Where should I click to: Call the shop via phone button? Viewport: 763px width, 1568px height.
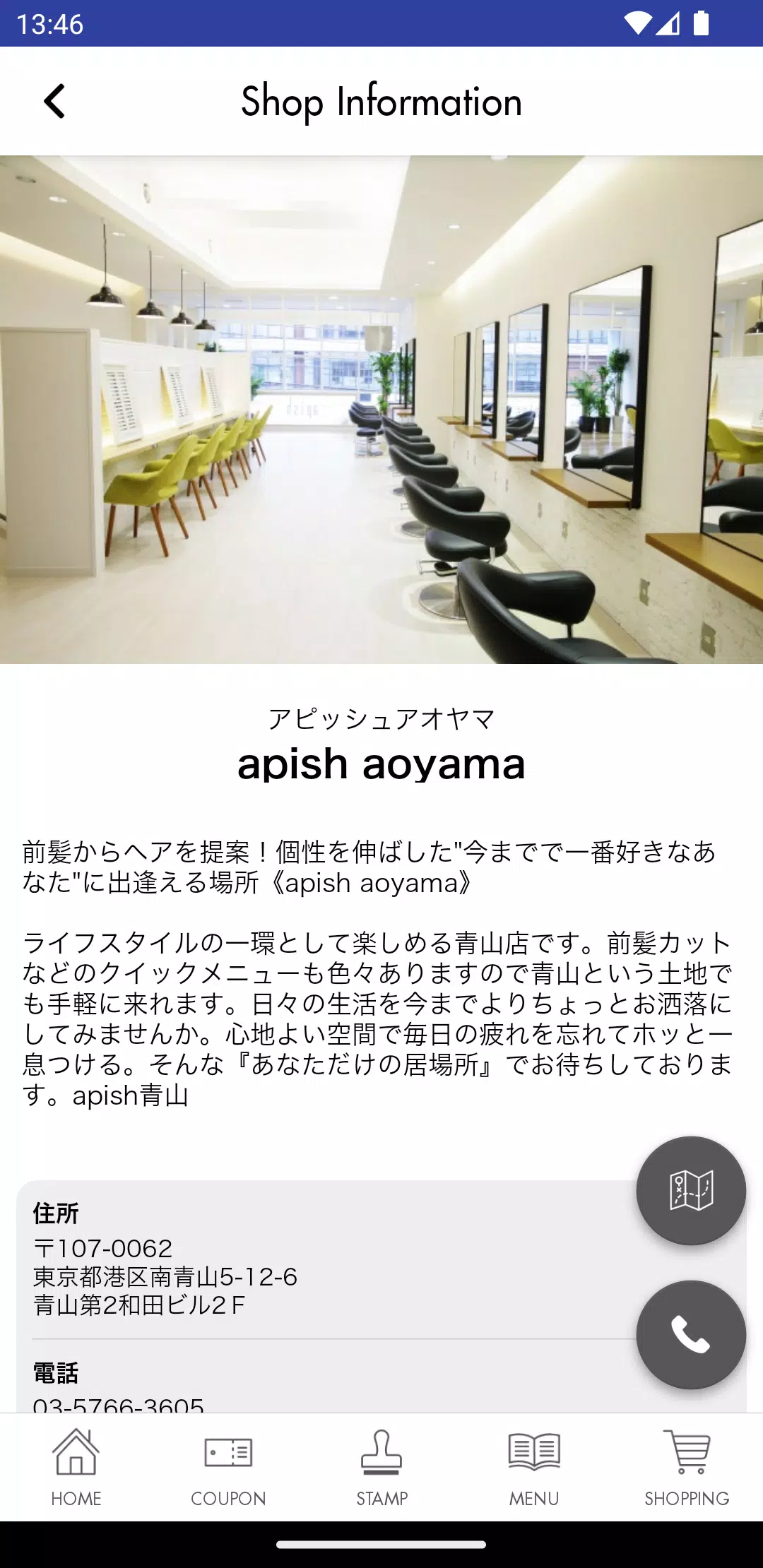[x=690, y=1334]
